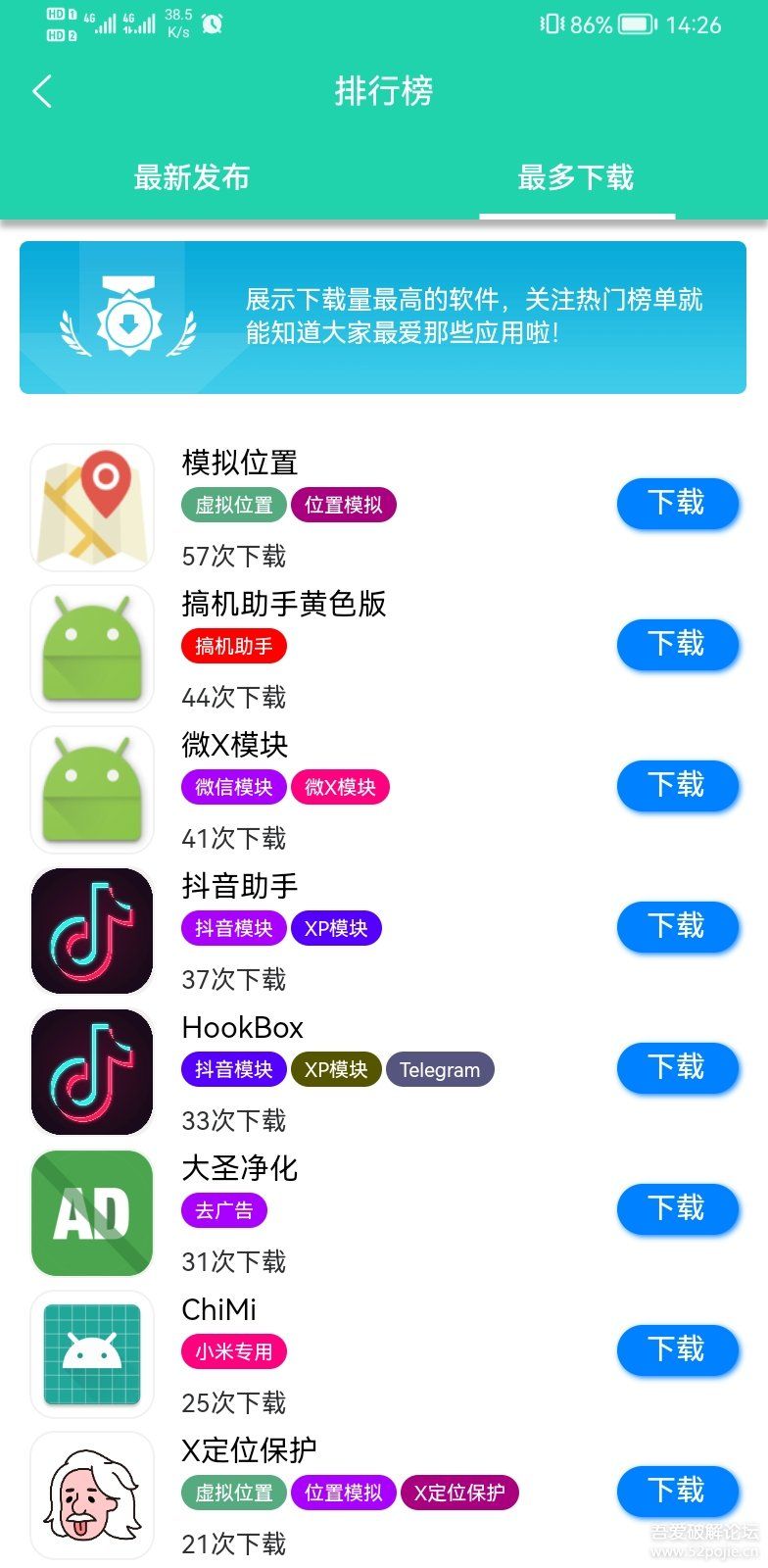Download ChiMi
The image size is (768, 1568).
677,1350
